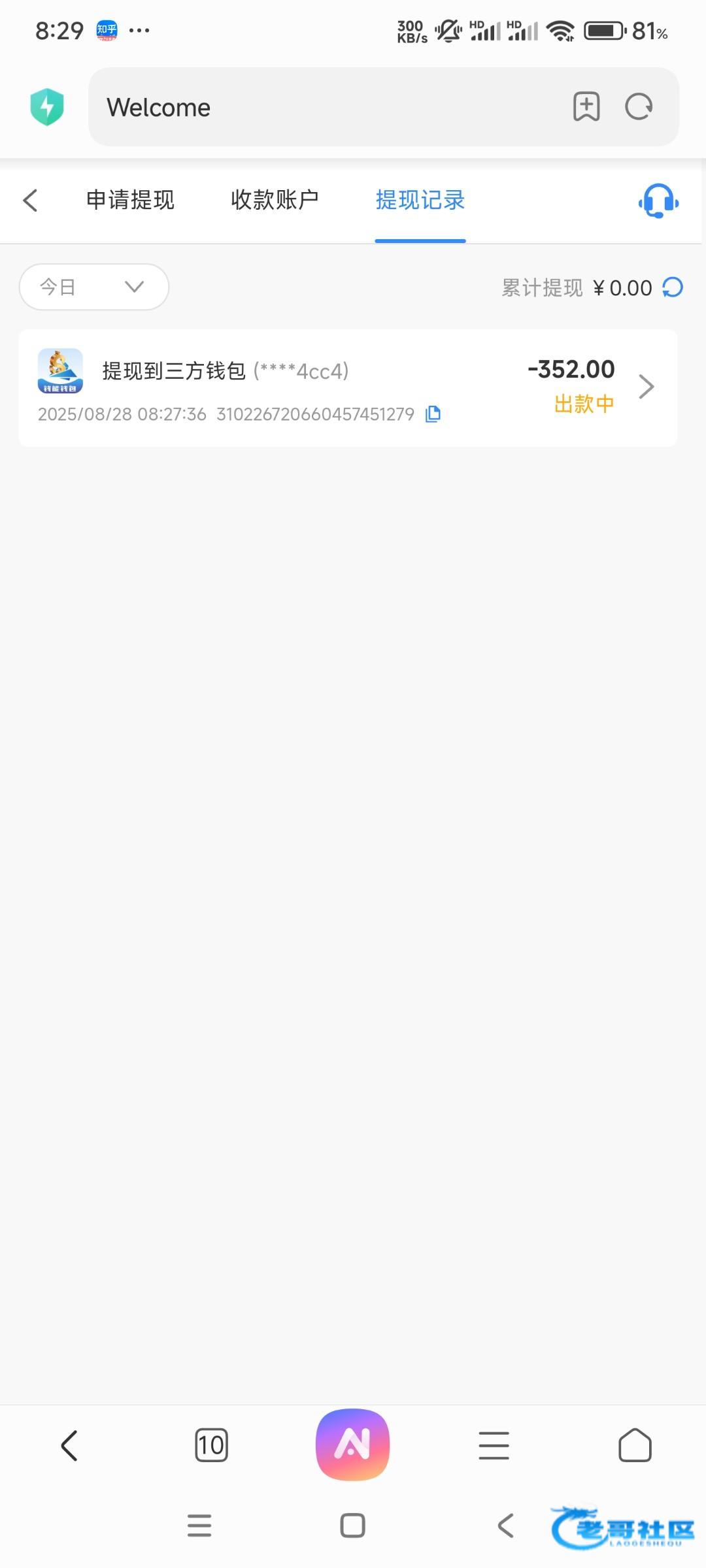
Task: Open the green shield security icon
Action: tap(47, 106)
